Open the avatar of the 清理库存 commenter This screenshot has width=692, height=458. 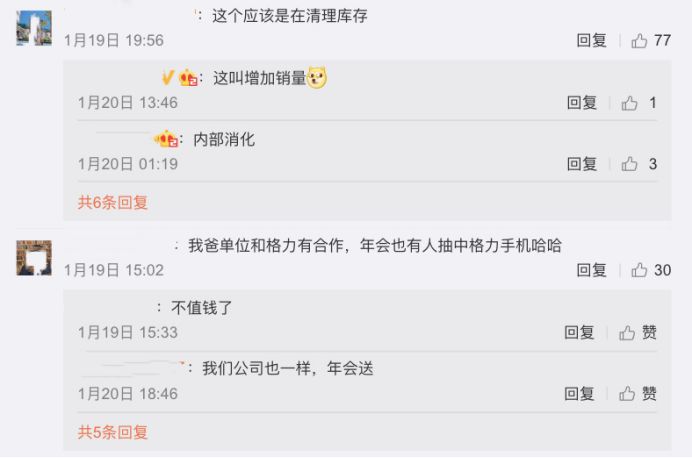pos(34,28)
